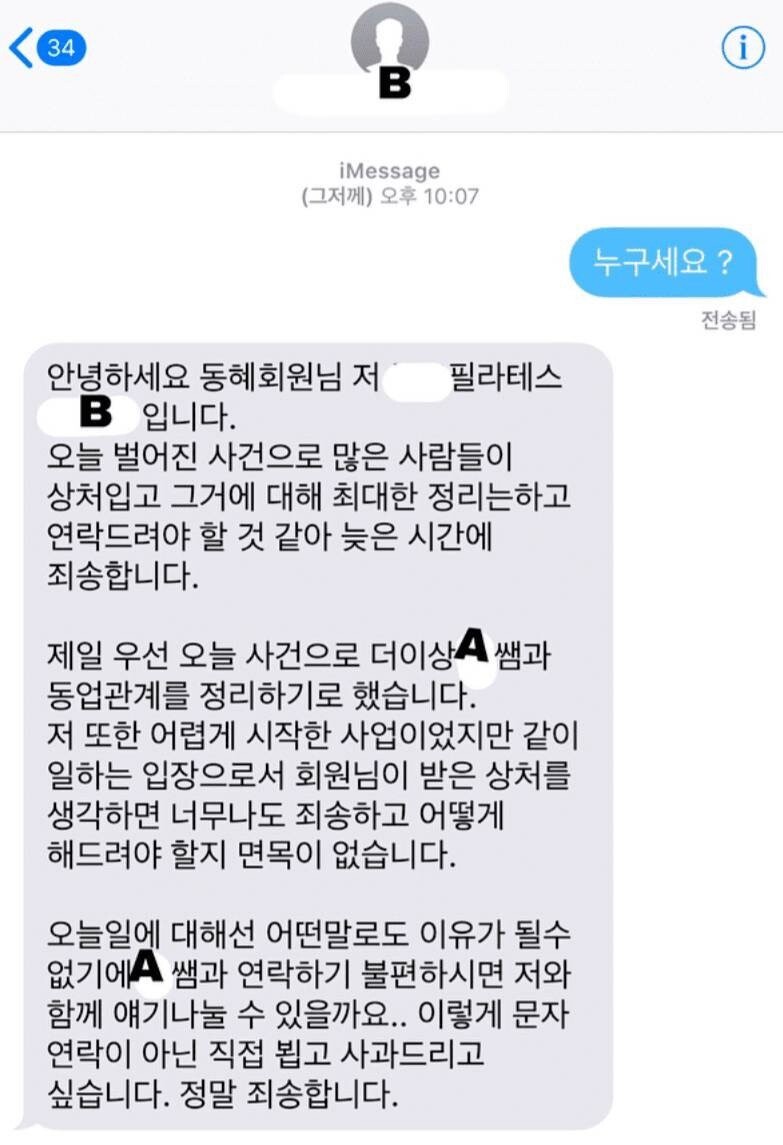Open conversation details via info icon

(x=742, y=48)
